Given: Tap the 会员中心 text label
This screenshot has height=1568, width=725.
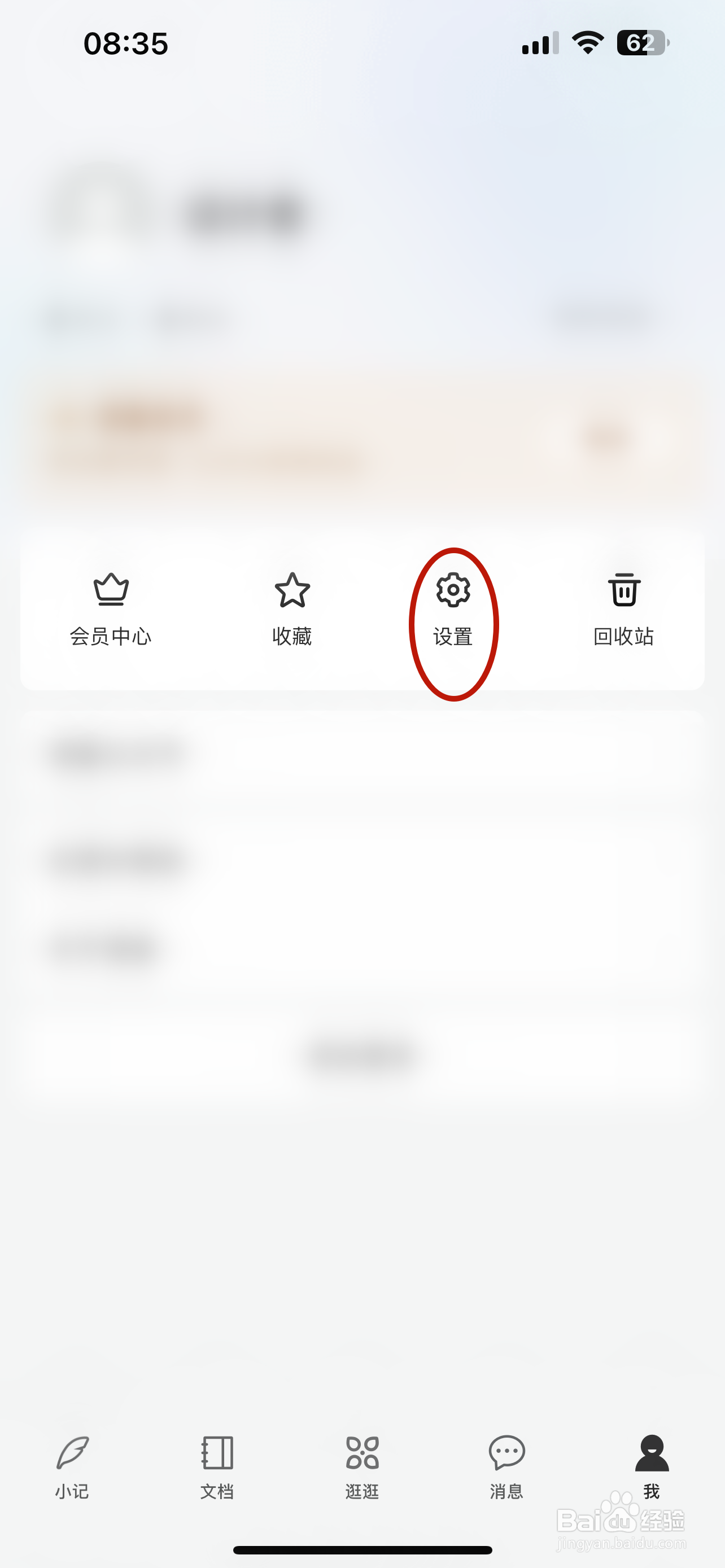Looking at the screenshot, I should [110, 637].
